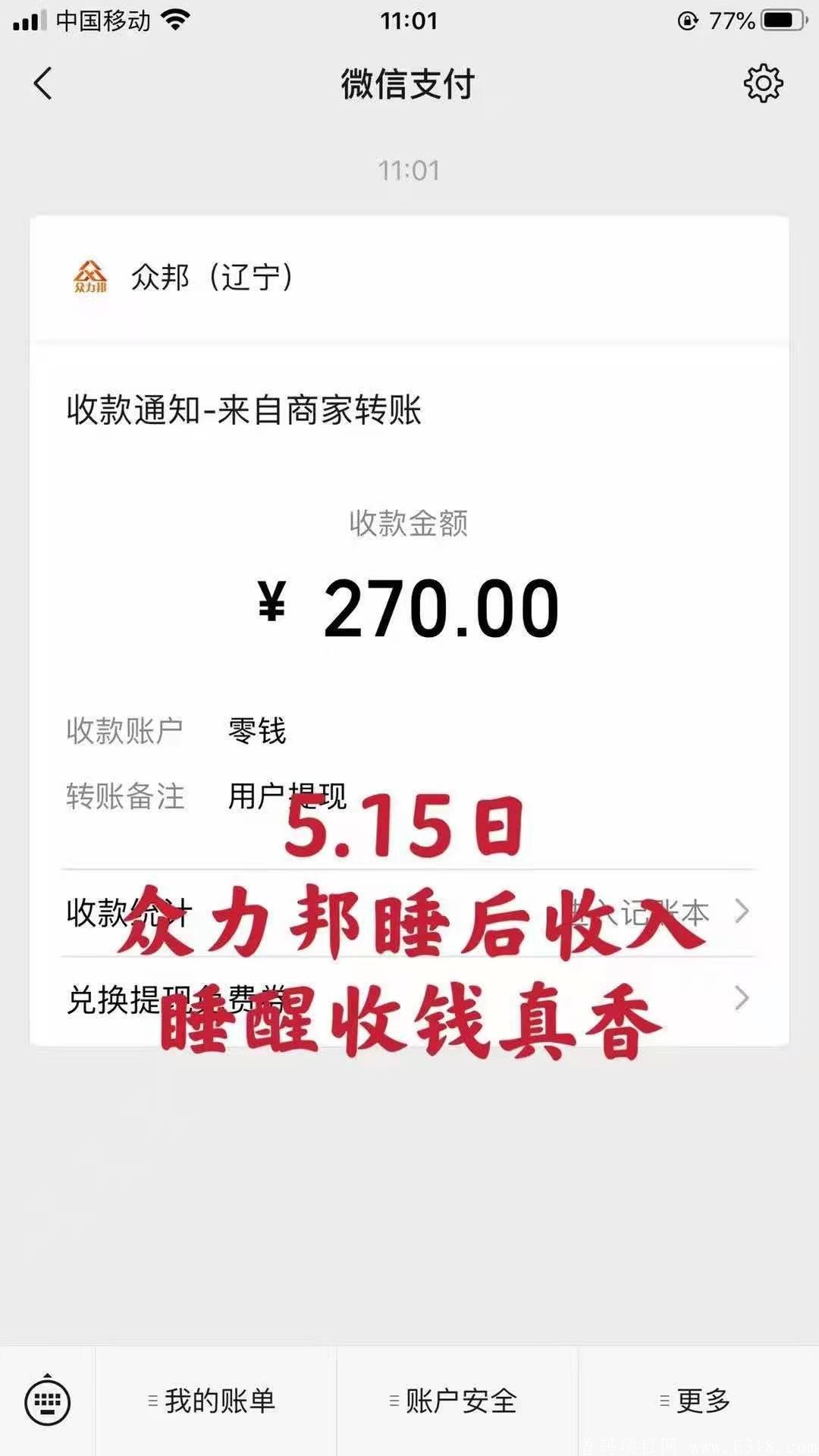The height and width of the screenshot is (1456, 819).
Task: Switch to keyboard input icon
Action: tap(48, 1401)
